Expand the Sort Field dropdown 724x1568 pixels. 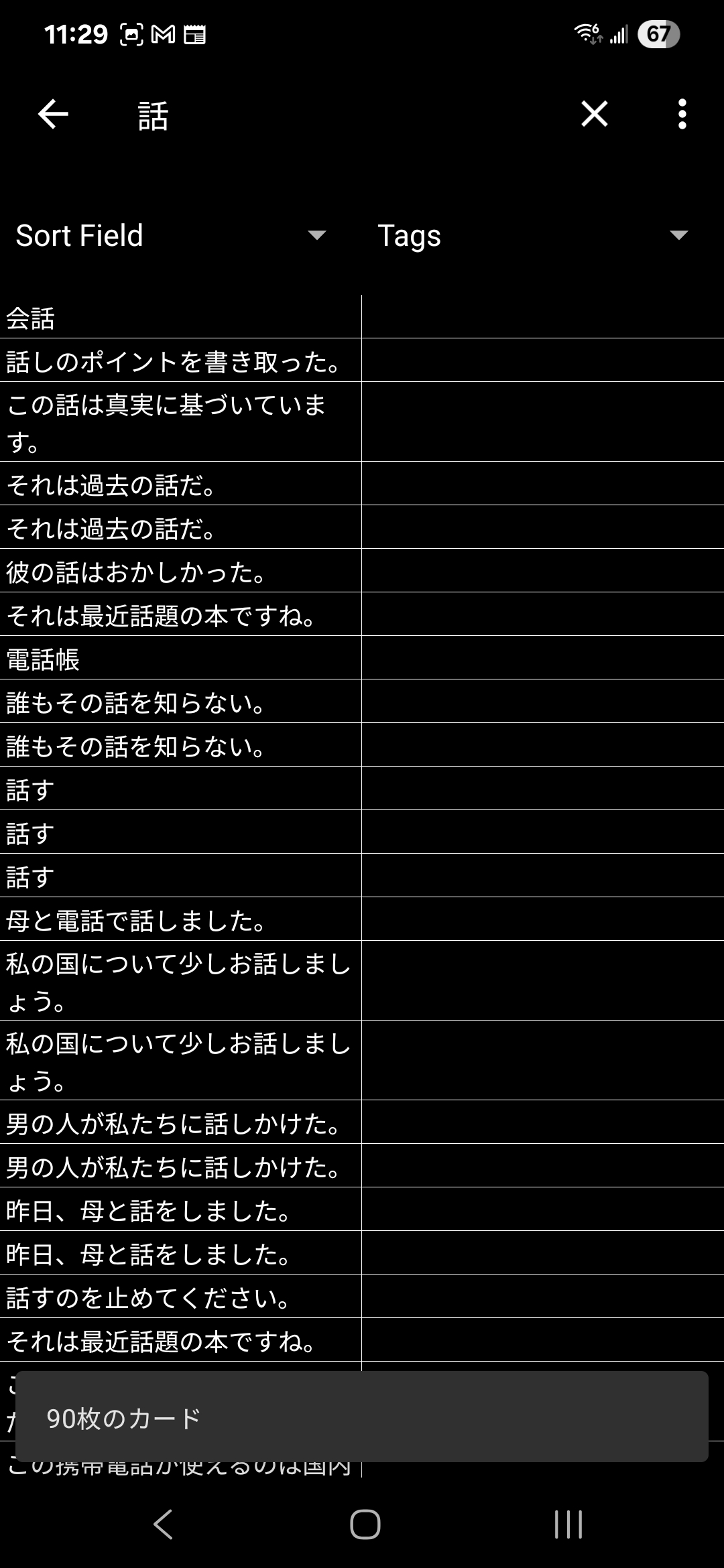171,235
